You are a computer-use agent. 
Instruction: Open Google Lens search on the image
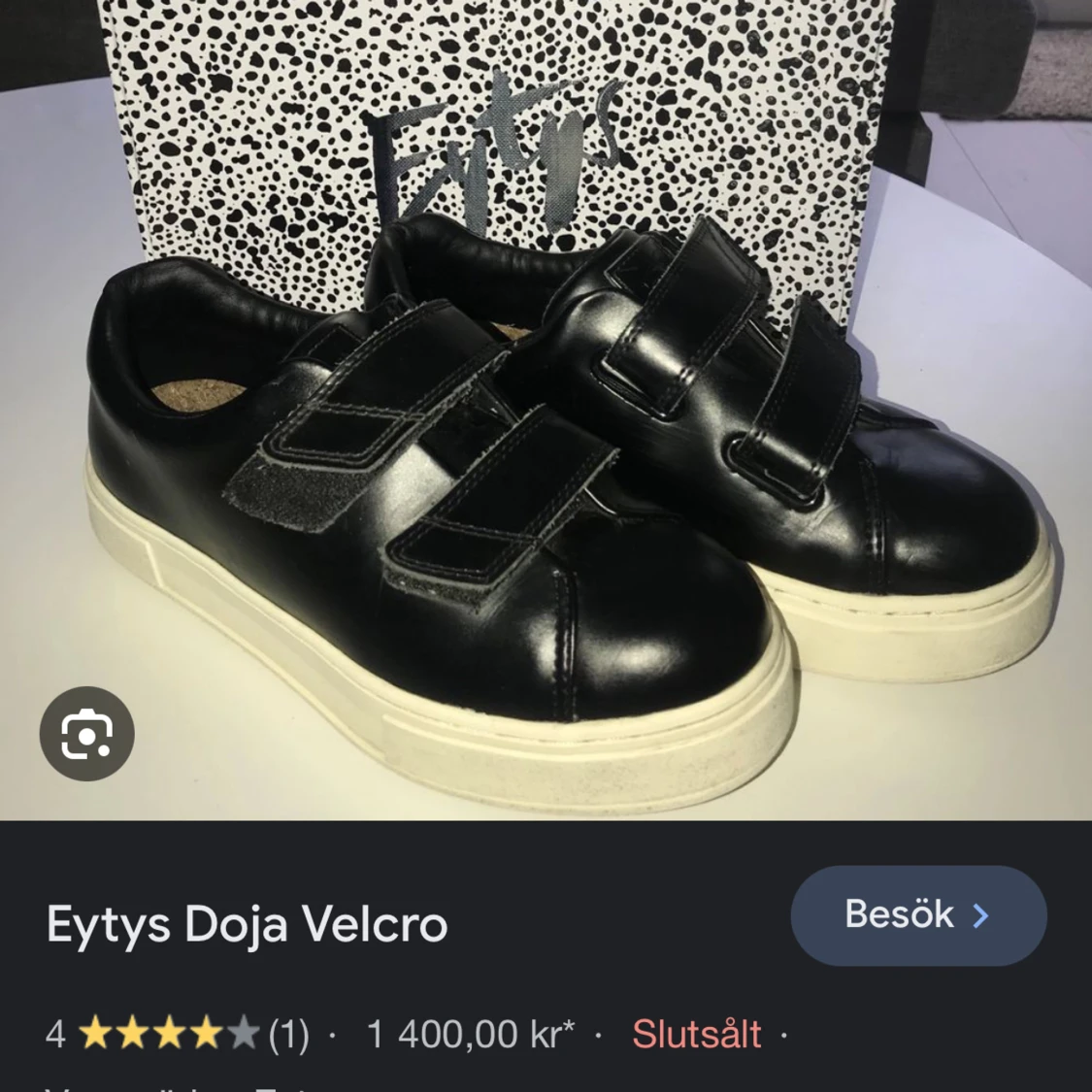click(x=86, y=734)
